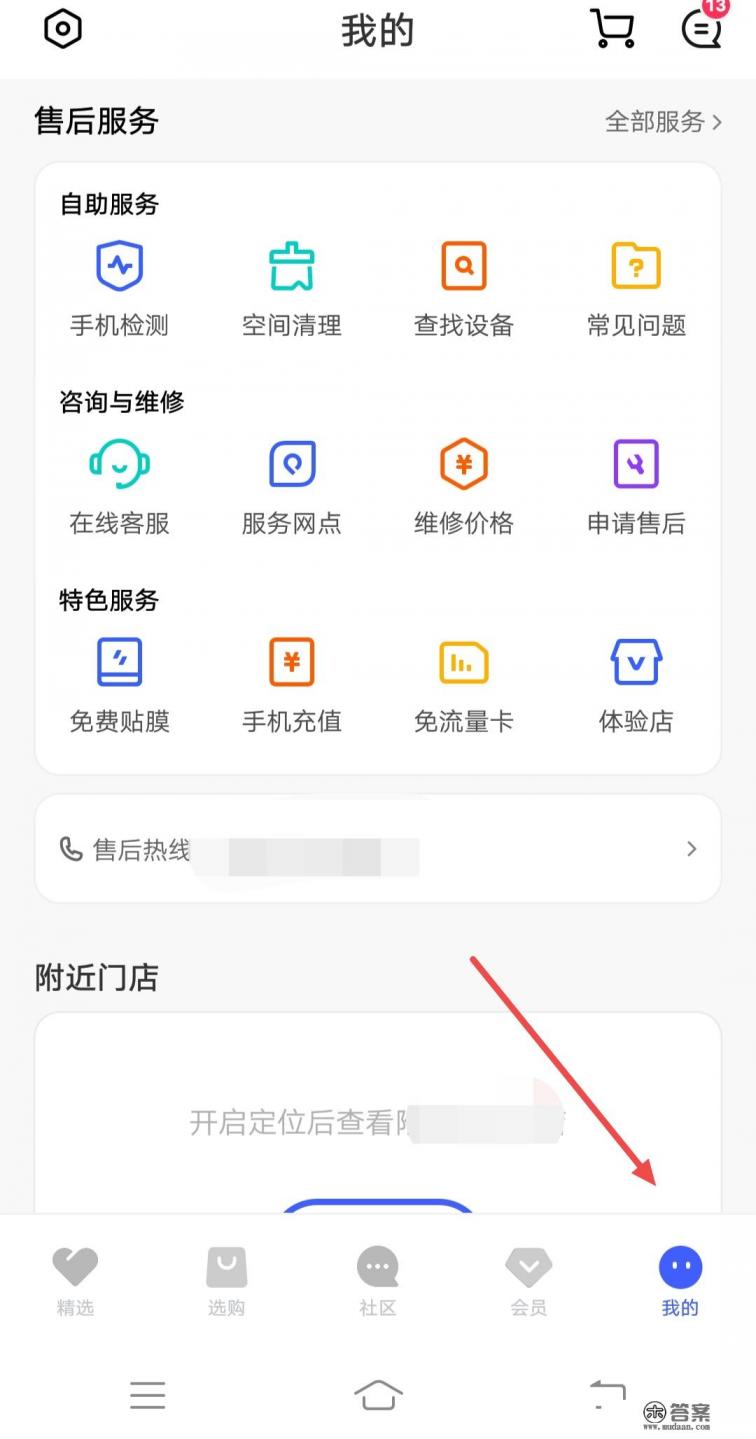756x1439 pixels.
Task: Expand the 售后热线 row chevron
Action: point(690,848)
